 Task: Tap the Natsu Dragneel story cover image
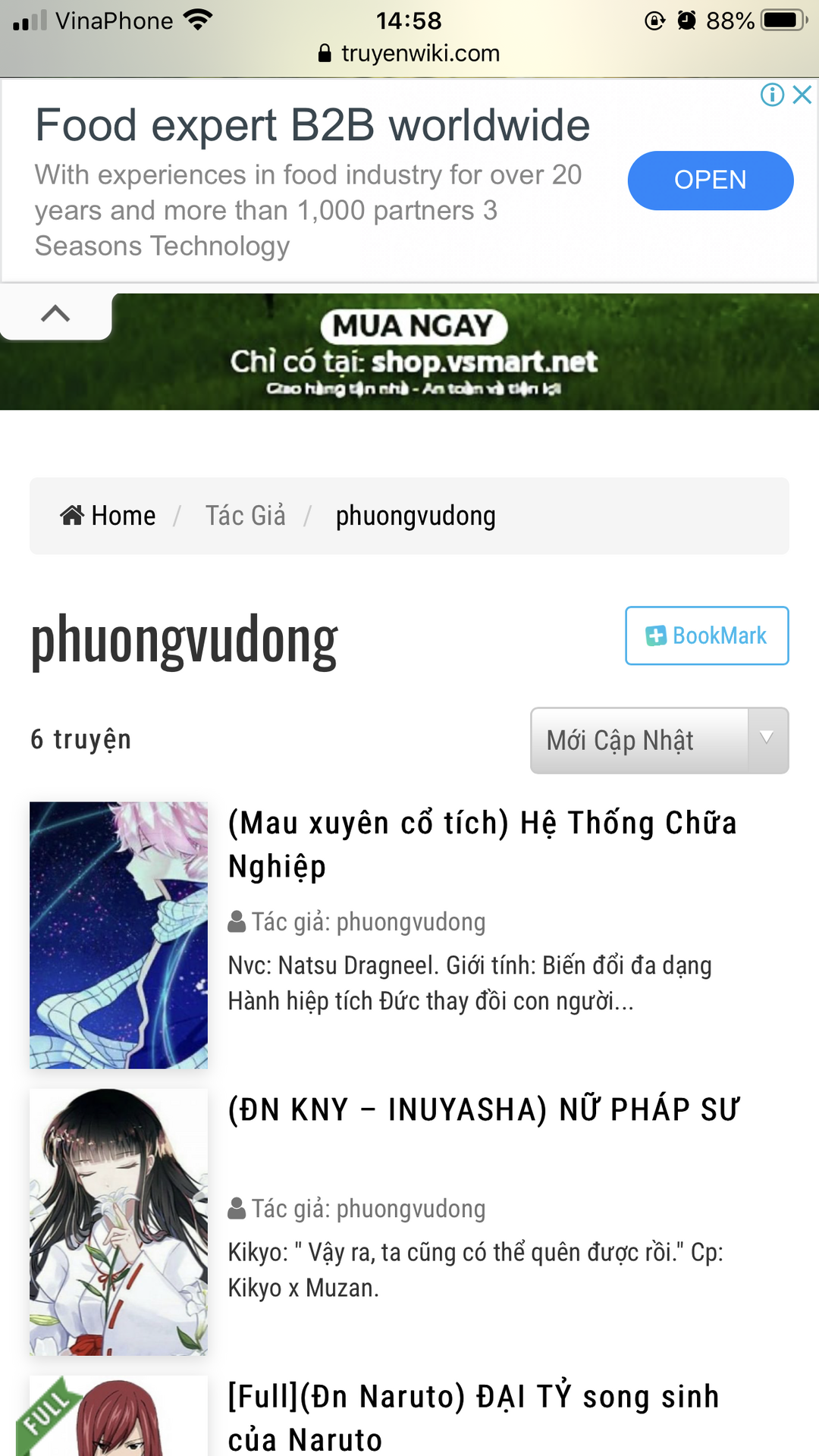(118, 934)
